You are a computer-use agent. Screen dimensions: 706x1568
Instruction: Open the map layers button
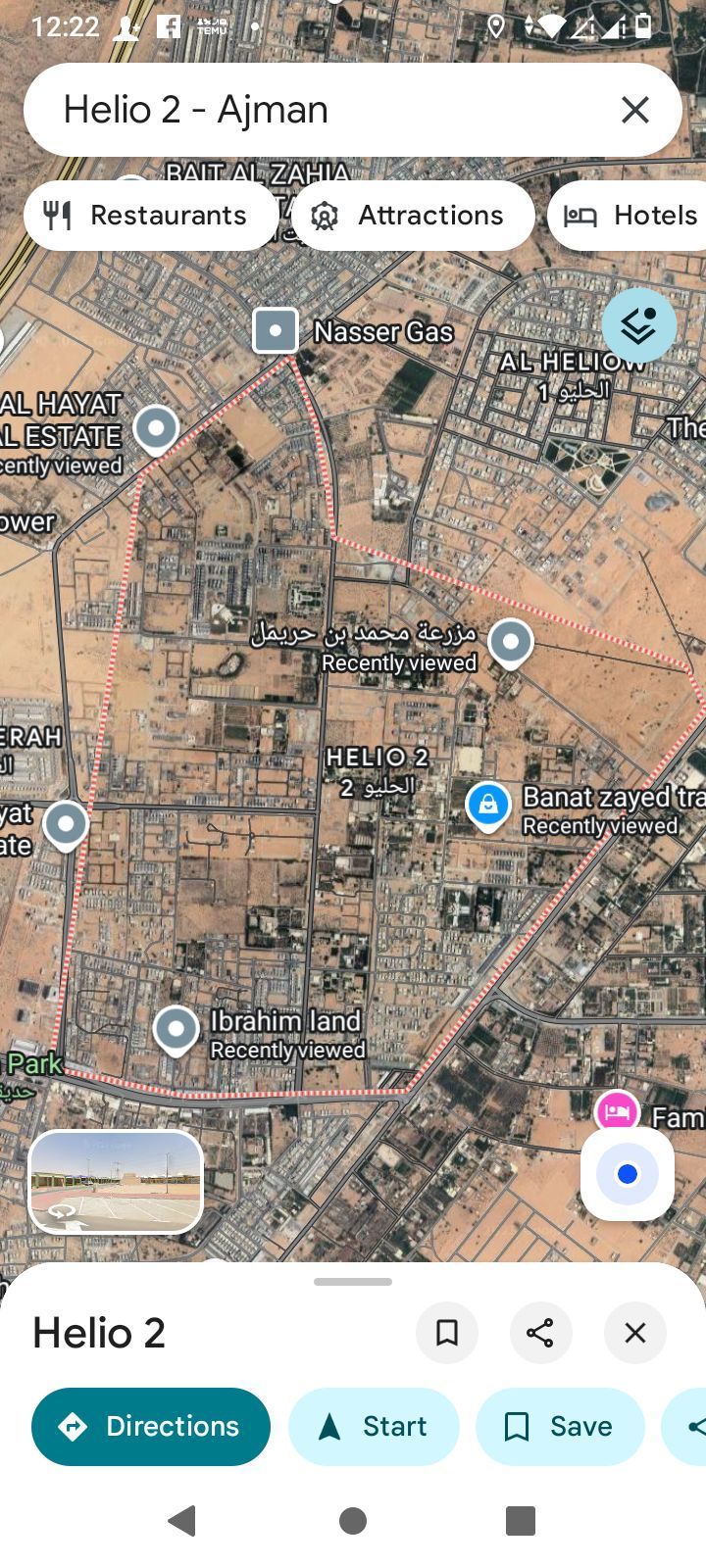tap(638, 326)
